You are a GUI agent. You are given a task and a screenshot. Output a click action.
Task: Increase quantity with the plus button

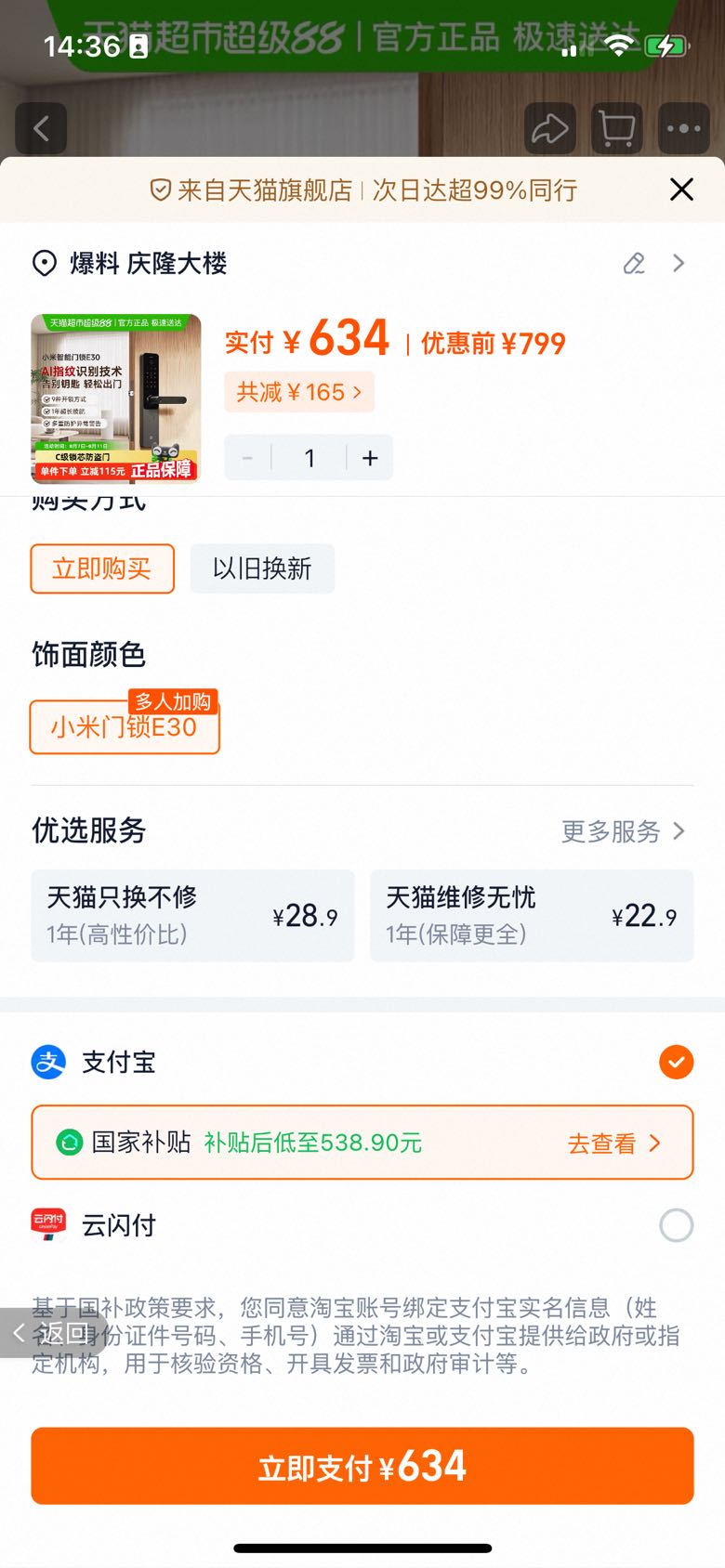pyautogui.click(x=370, y=458)
